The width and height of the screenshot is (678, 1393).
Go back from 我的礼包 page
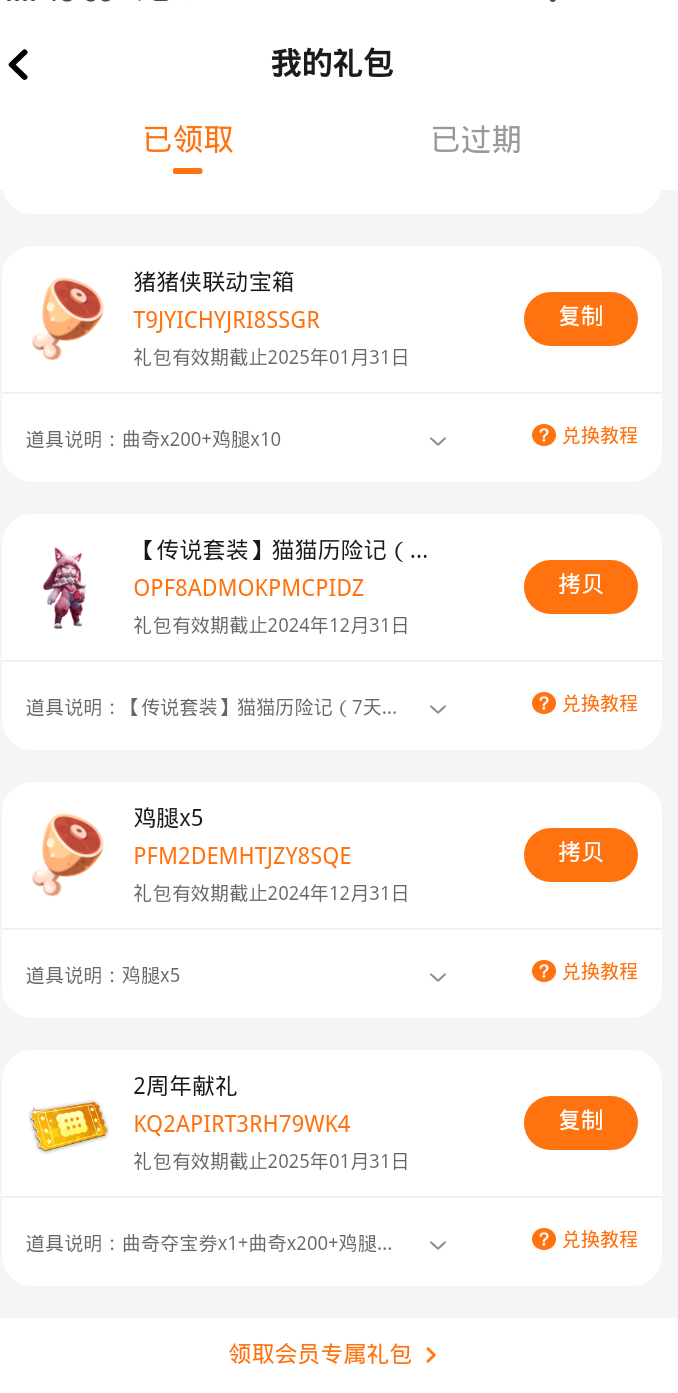pos(19,65)
